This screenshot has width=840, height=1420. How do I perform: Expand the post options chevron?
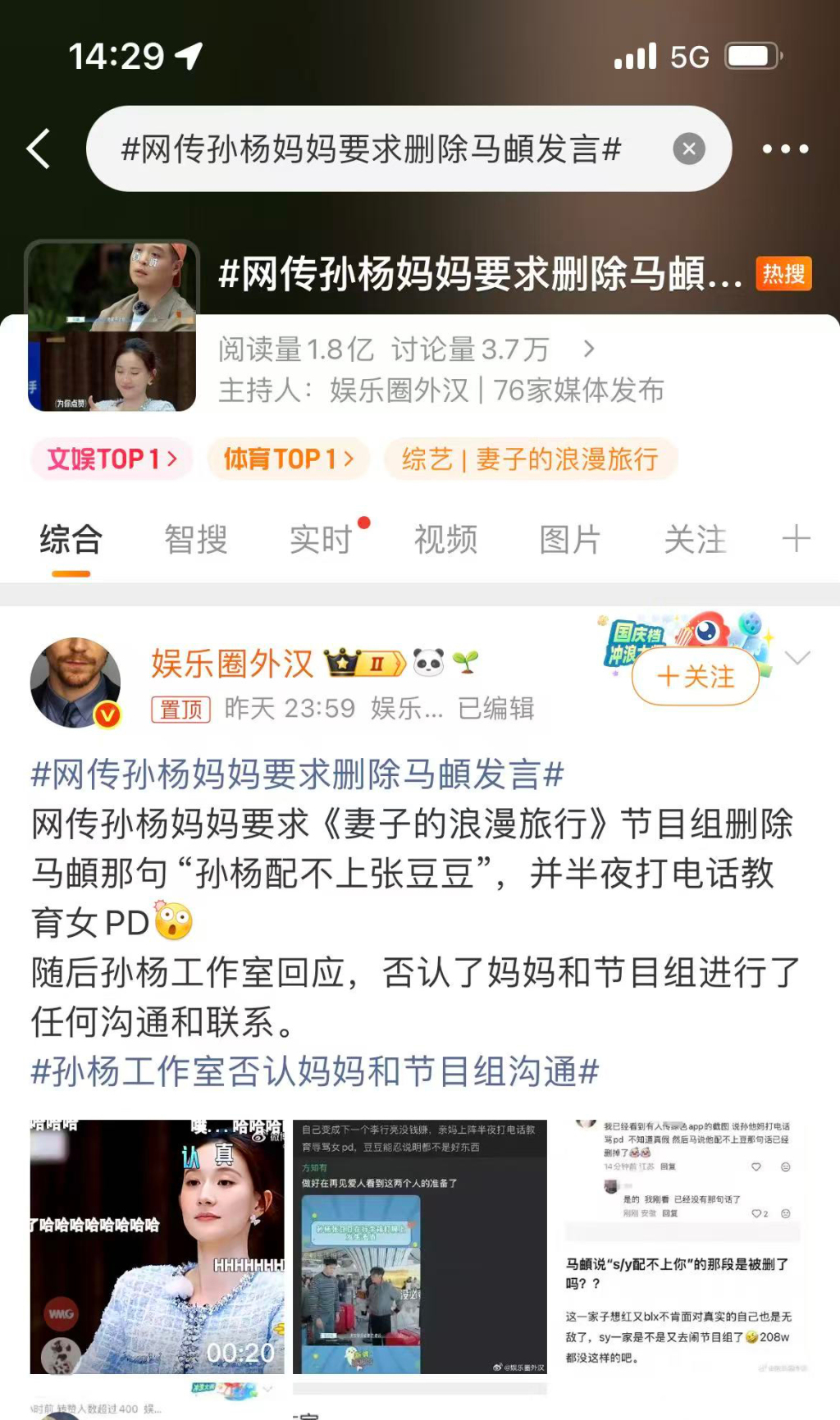coord(797,658)
